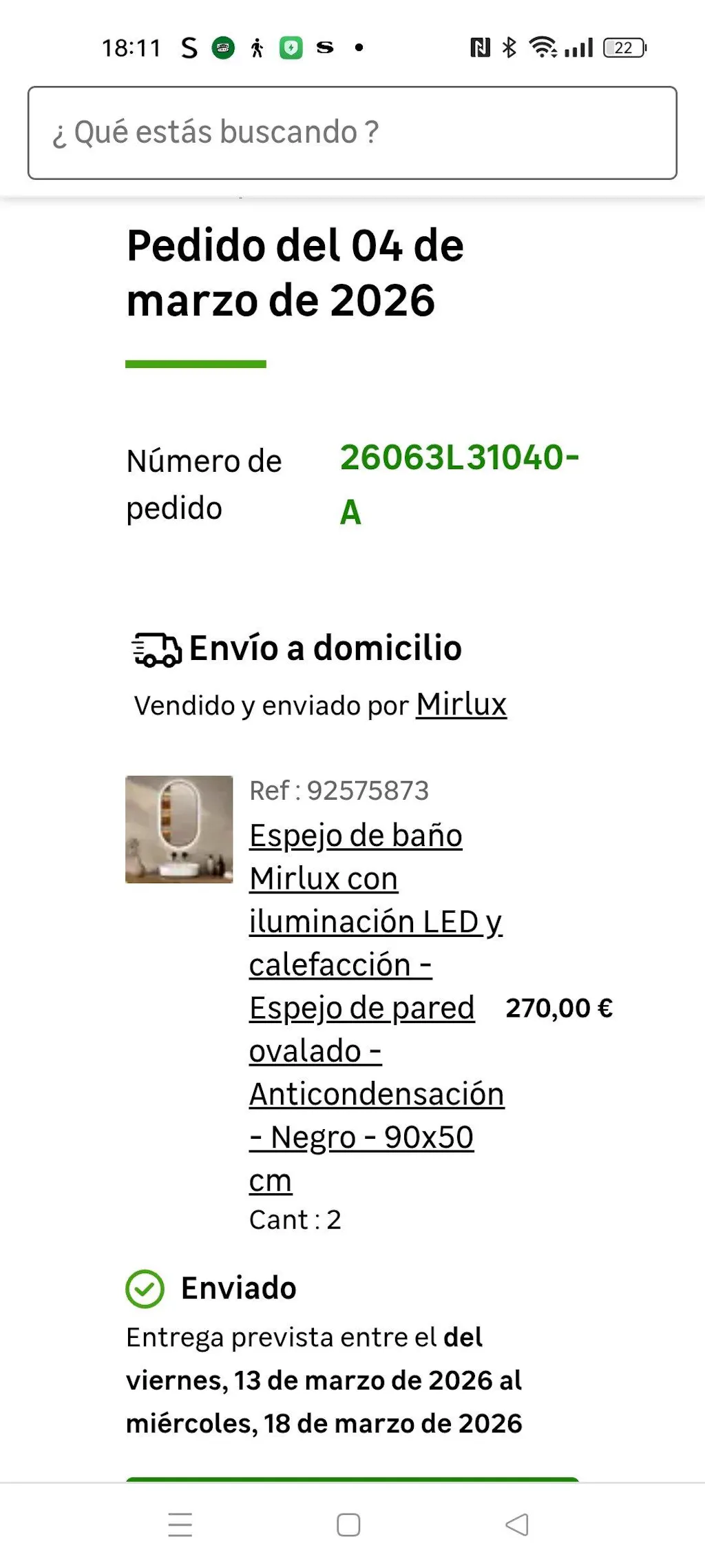Open the Mirlux seller link
The width and height of the screenshot is (705, 1568).
[461, 705]
